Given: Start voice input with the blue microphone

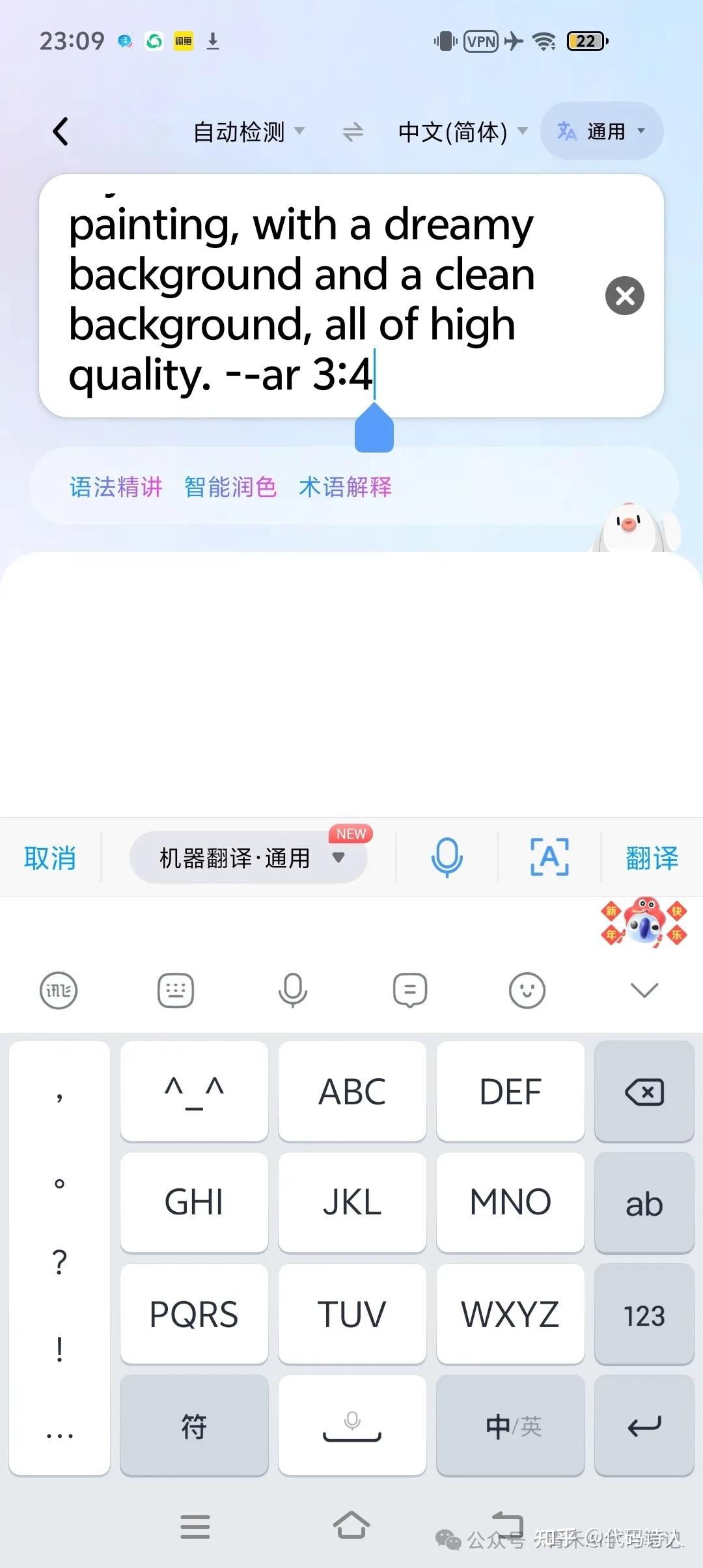Looking at the screenshot, I should pos(447,858).
